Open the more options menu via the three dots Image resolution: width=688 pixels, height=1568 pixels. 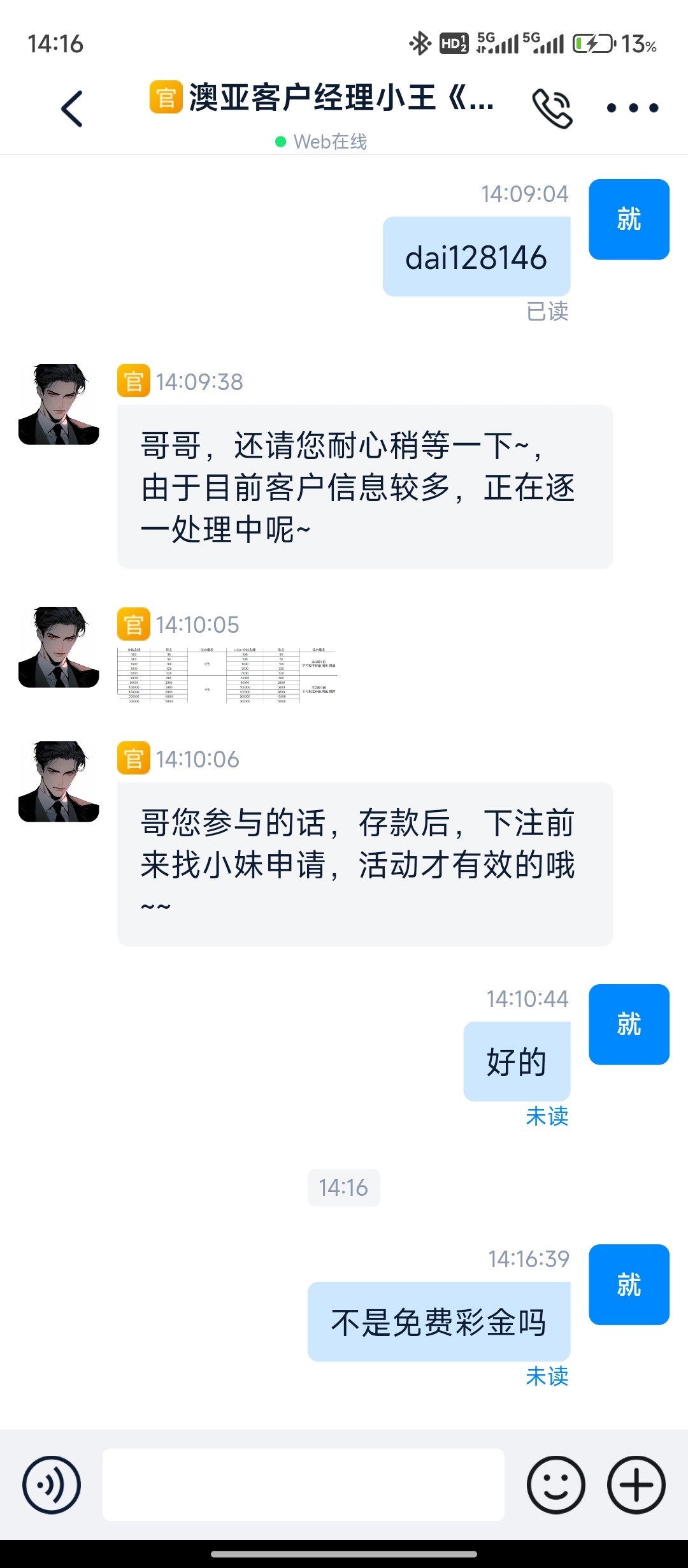632,108
